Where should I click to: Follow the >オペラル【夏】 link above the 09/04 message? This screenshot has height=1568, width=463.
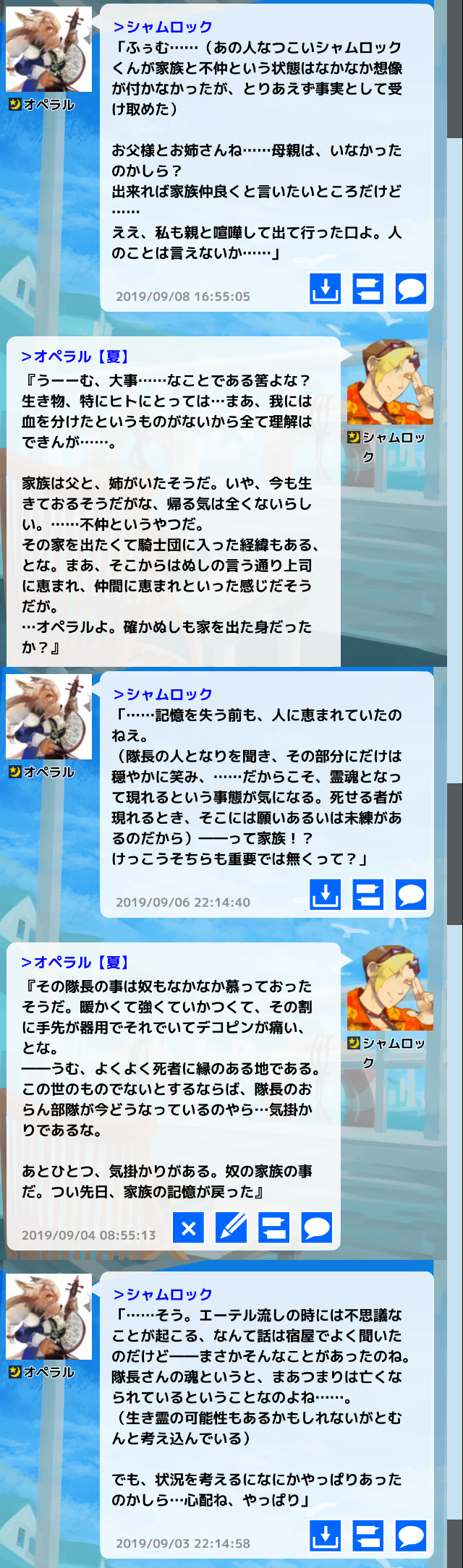pos(75,963)
